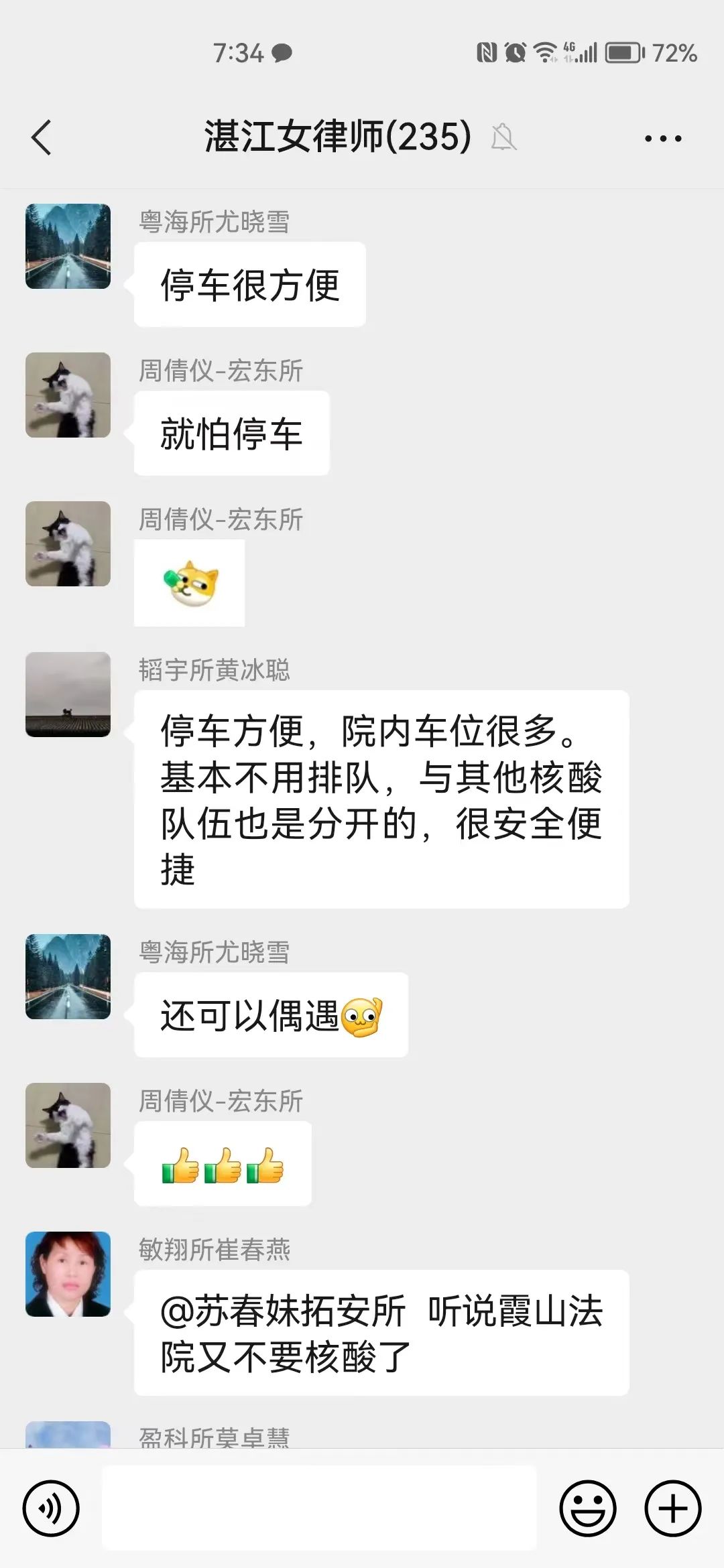
Task: Focus the message text field
Action: 319,1508
